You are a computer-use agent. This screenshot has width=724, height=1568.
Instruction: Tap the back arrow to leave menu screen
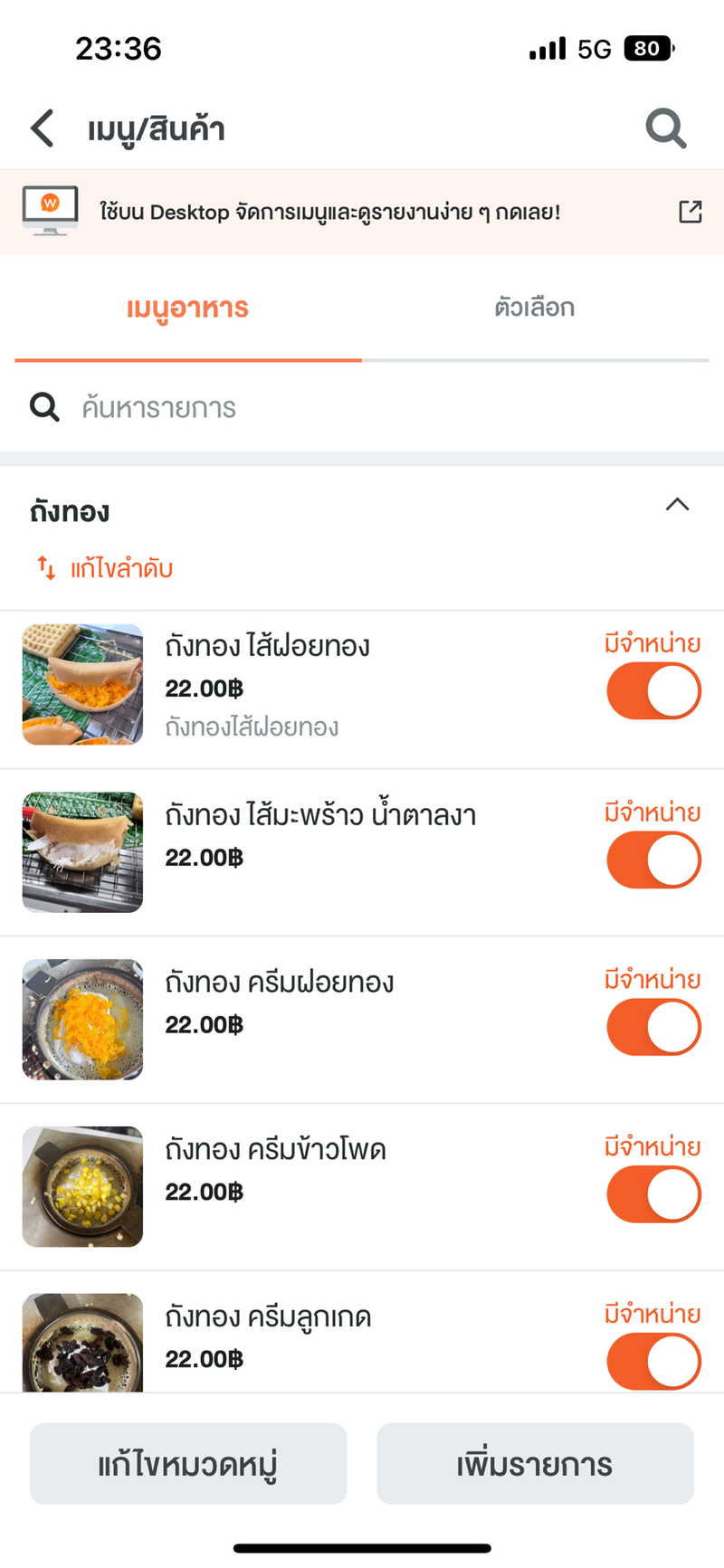(42, 128)
